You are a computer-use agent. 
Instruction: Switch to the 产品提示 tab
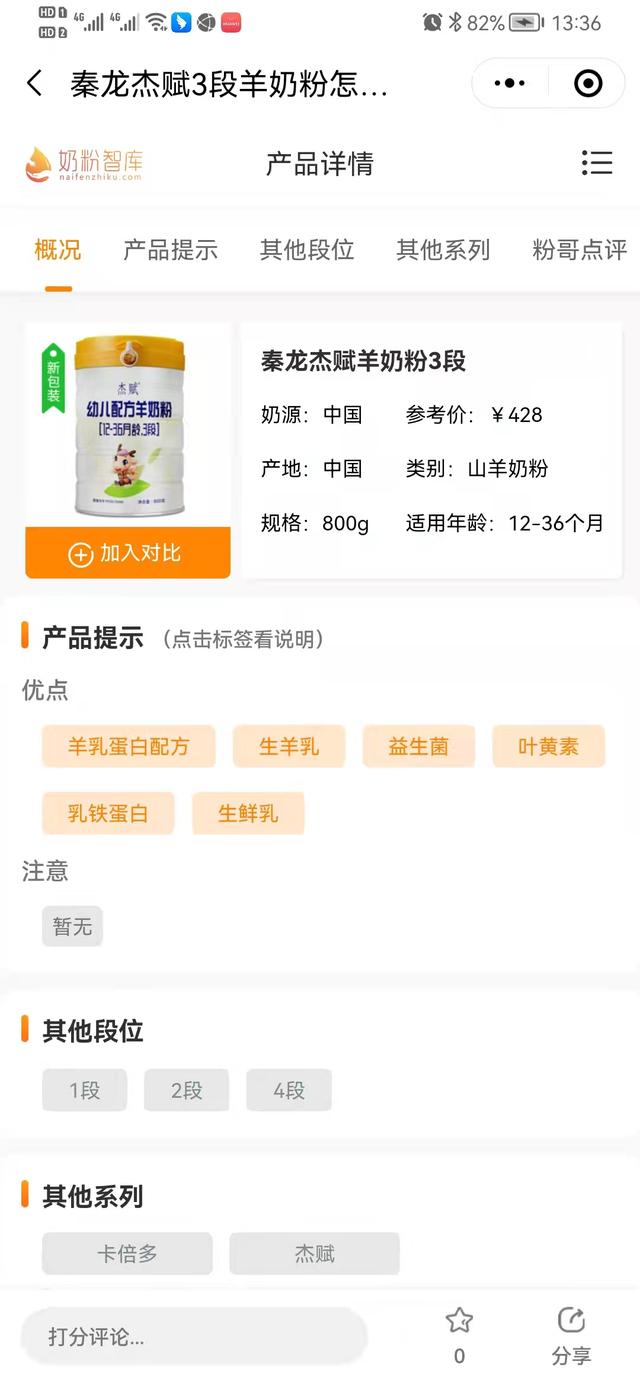coord(170,250)
